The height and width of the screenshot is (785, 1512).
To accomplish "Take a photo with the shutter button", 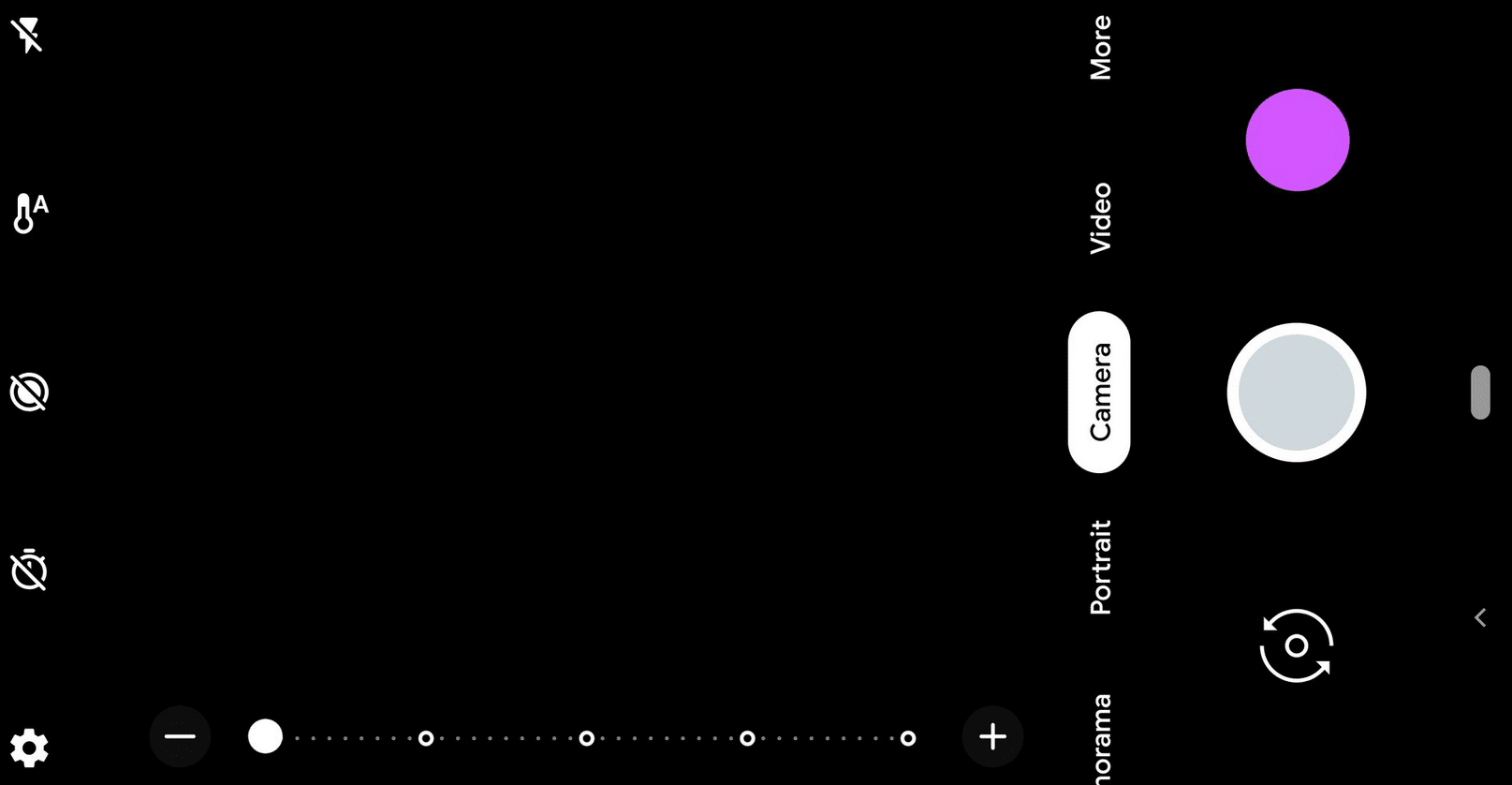I will 1296,392.
